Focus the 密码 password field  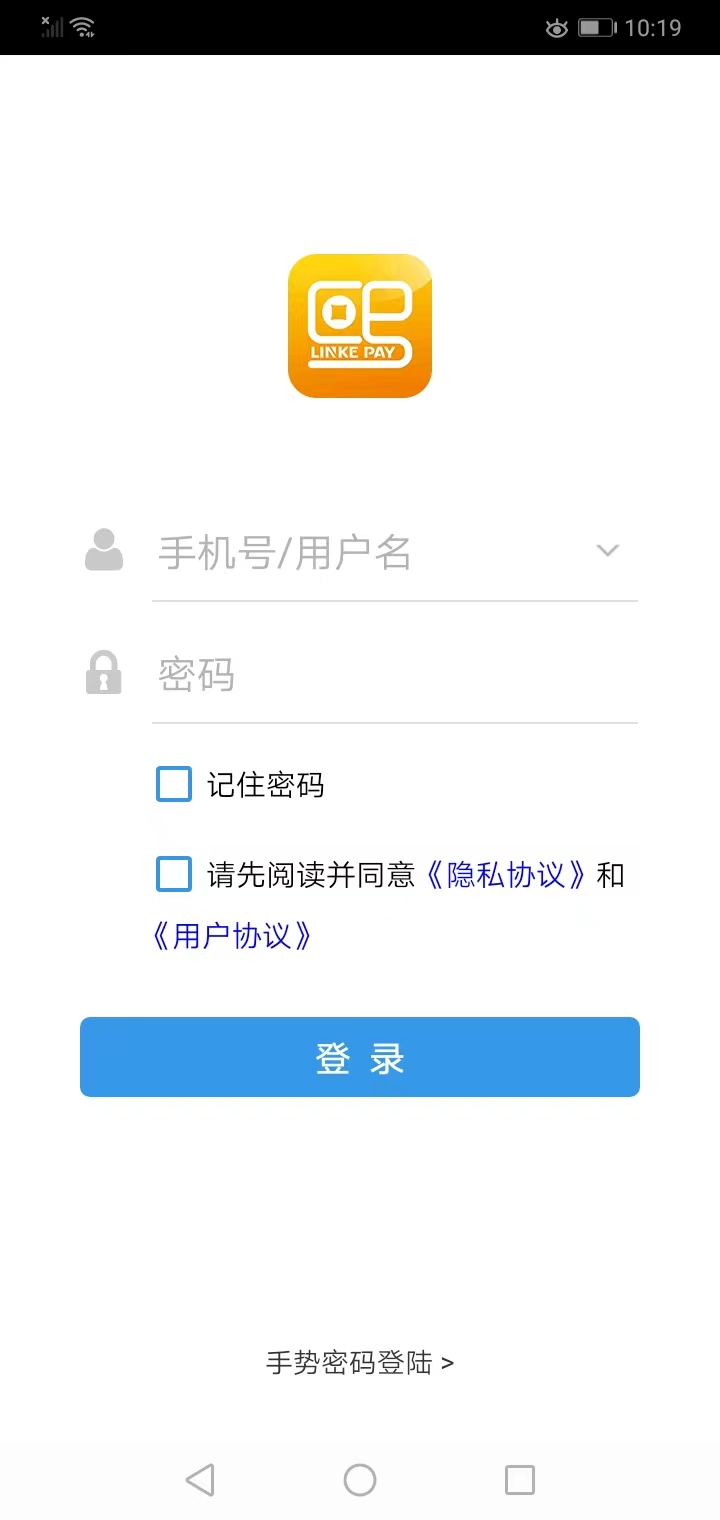(394, 674)
